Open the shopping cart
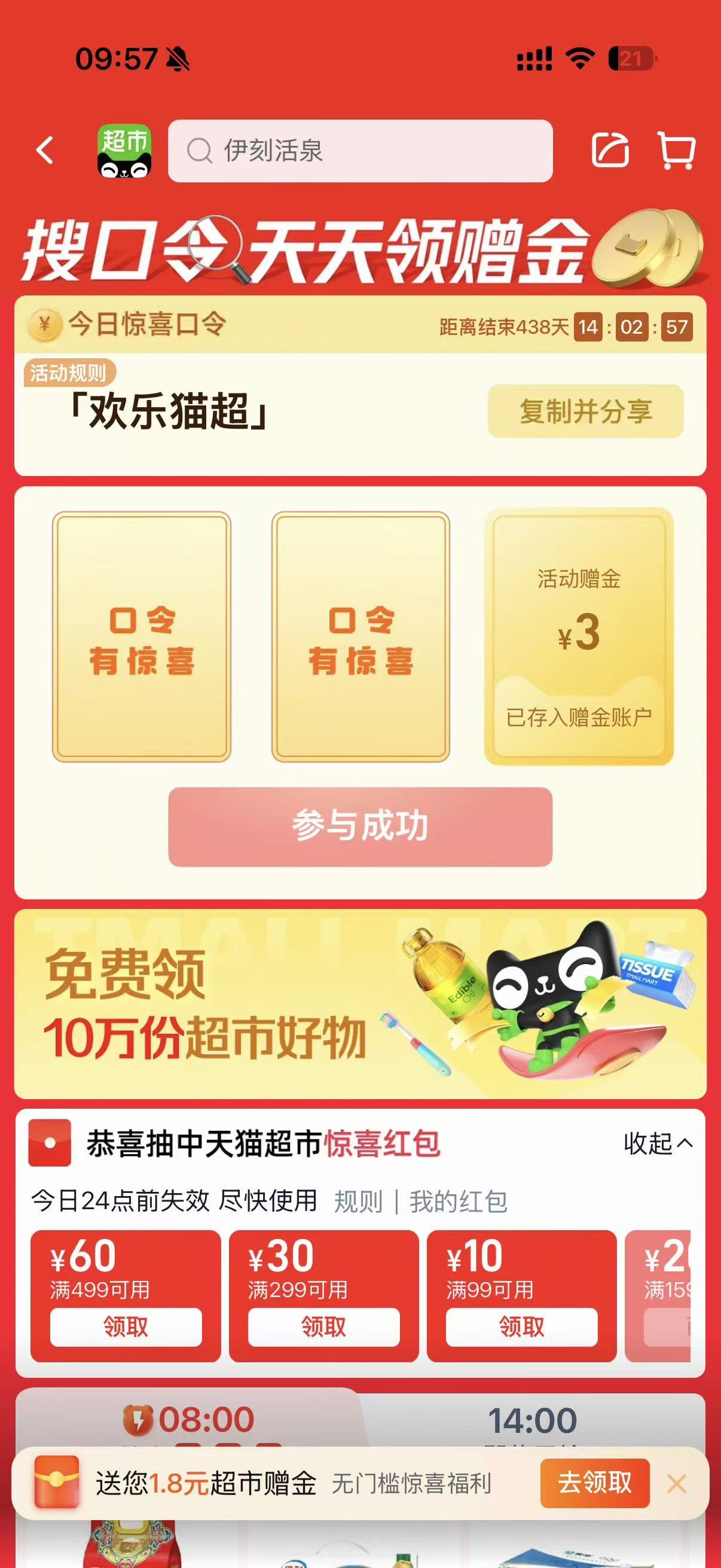 [x=677, y=150]
